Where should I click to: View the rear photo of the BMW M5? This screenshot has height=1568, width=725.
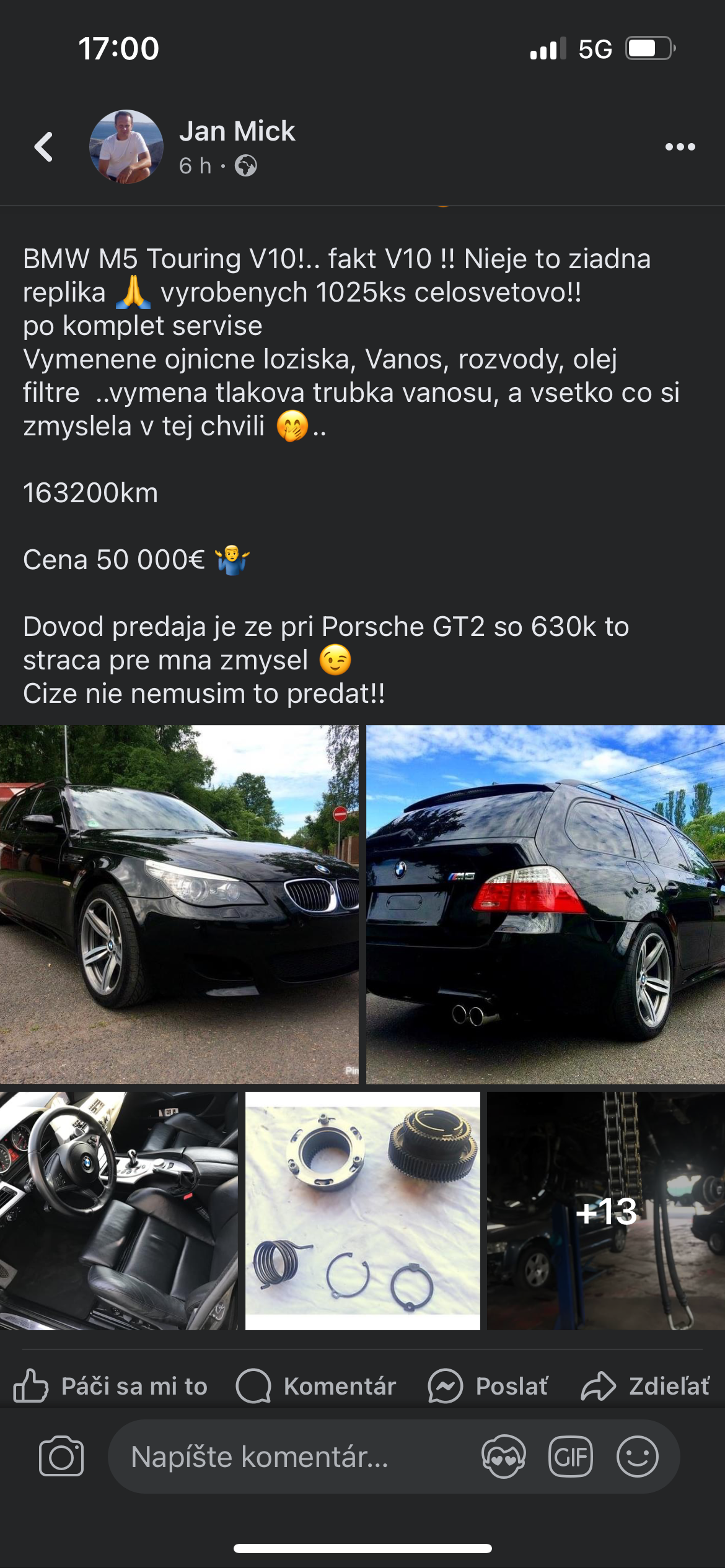pyautogui.click(x=545, y=904)
